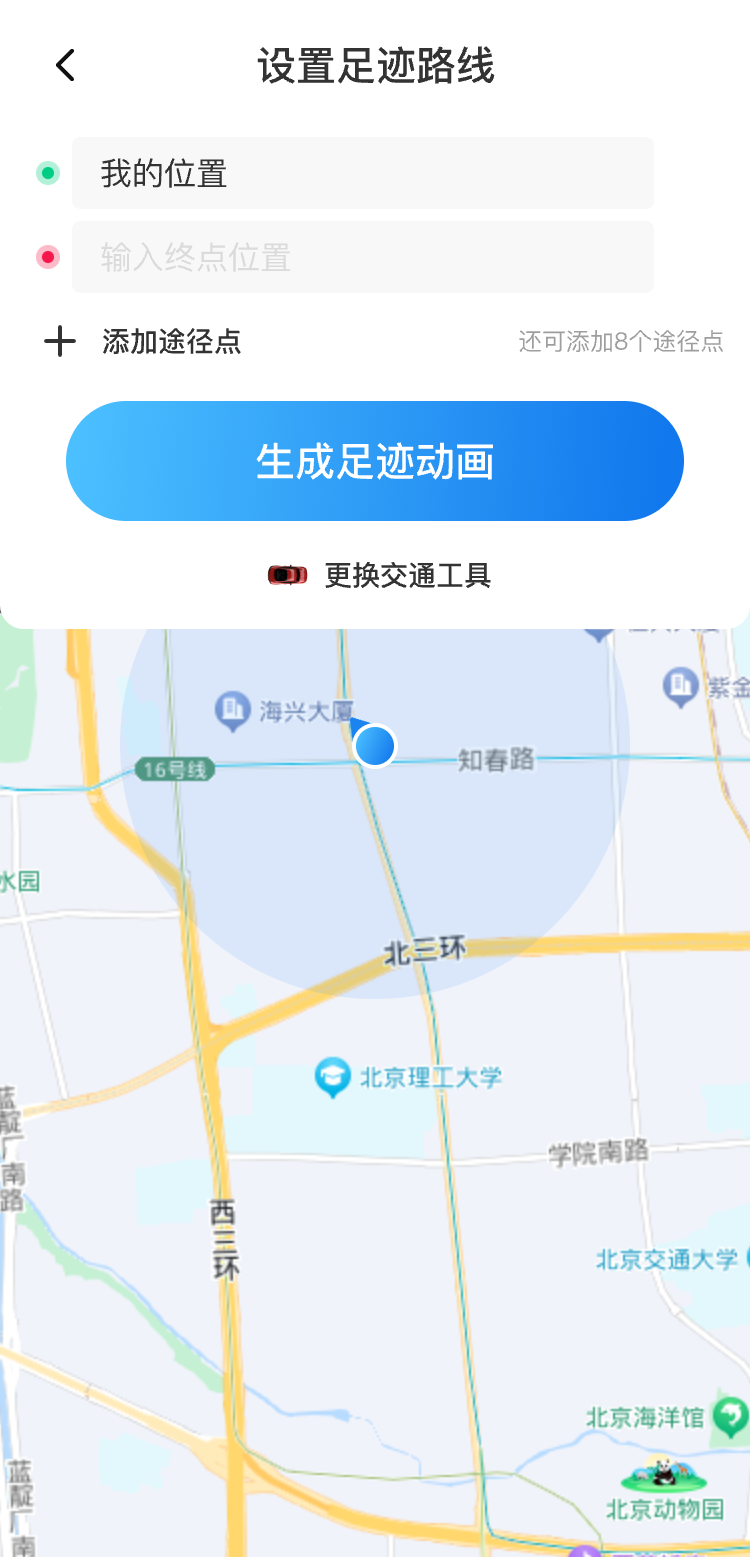Screen dimensions: 750x1557
Task: Expand the 添加途径点 waypoint option
Action: (x=171, y=342)
